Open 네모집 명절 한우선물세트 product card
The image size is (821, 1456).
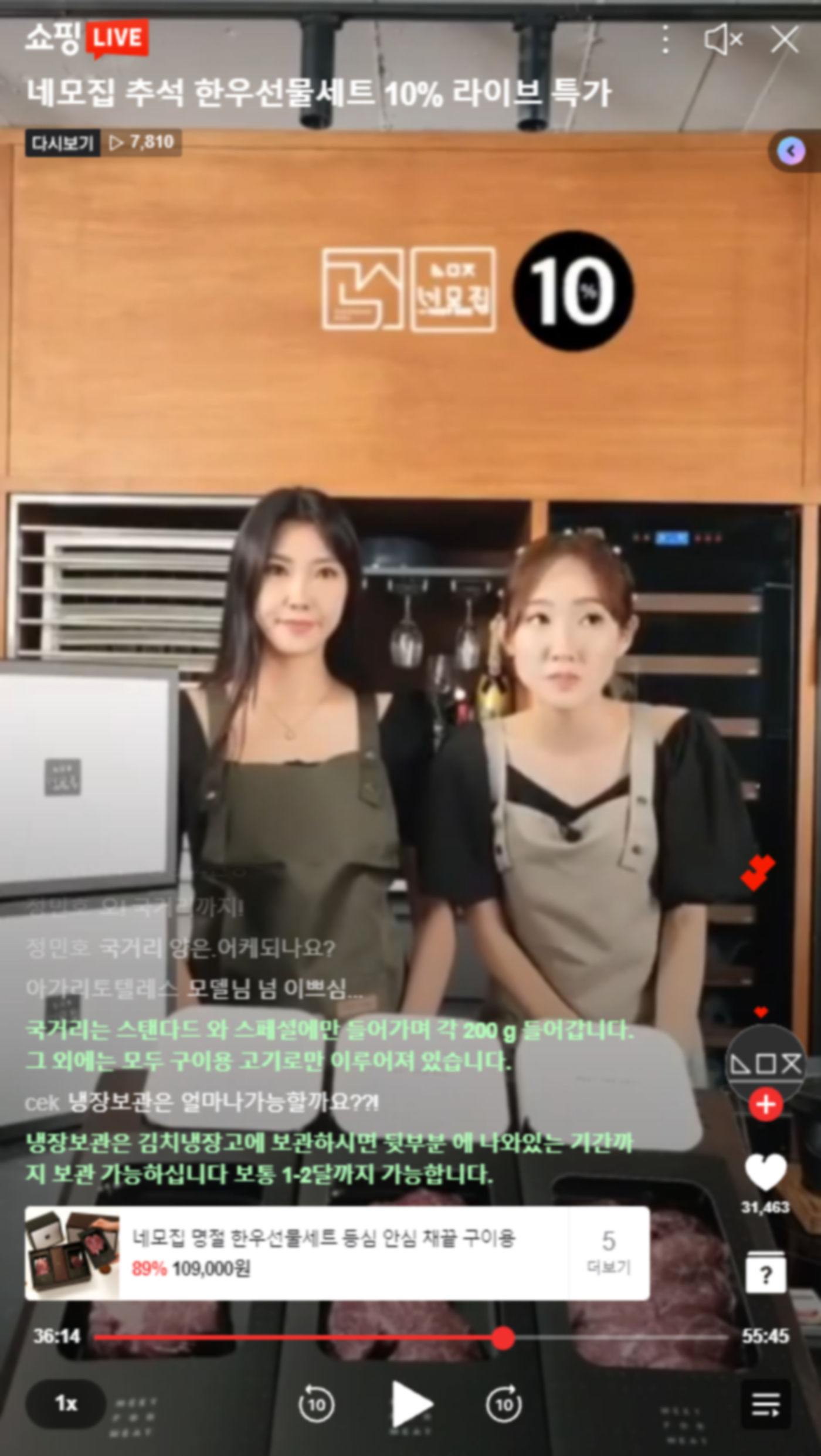click(323, 1253)
